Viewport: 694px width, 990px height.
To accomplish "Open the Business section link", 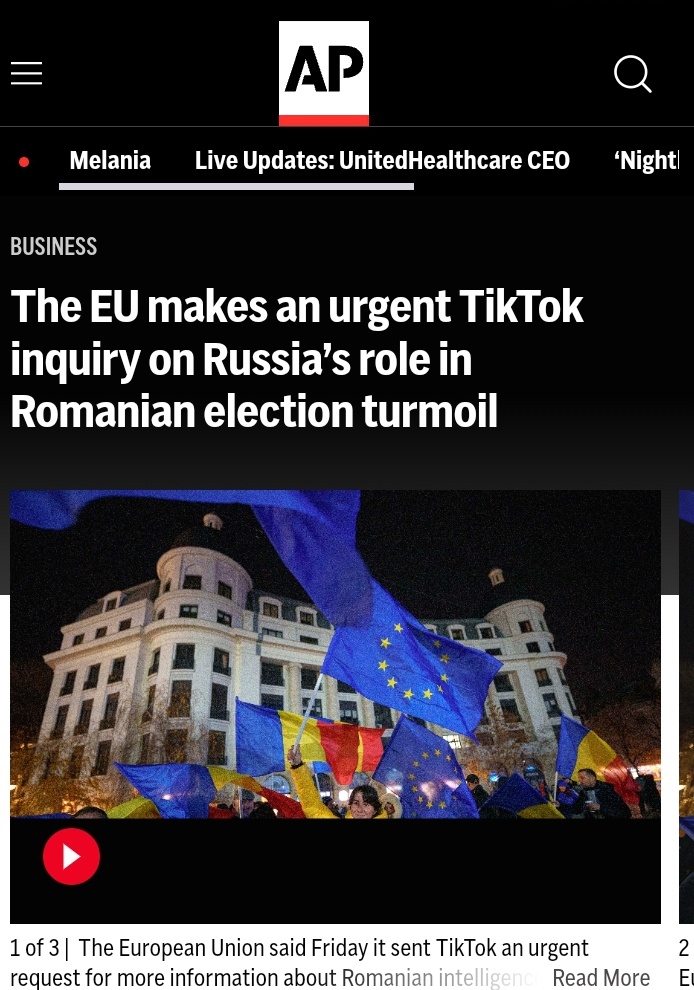I will tap(54, 247).
